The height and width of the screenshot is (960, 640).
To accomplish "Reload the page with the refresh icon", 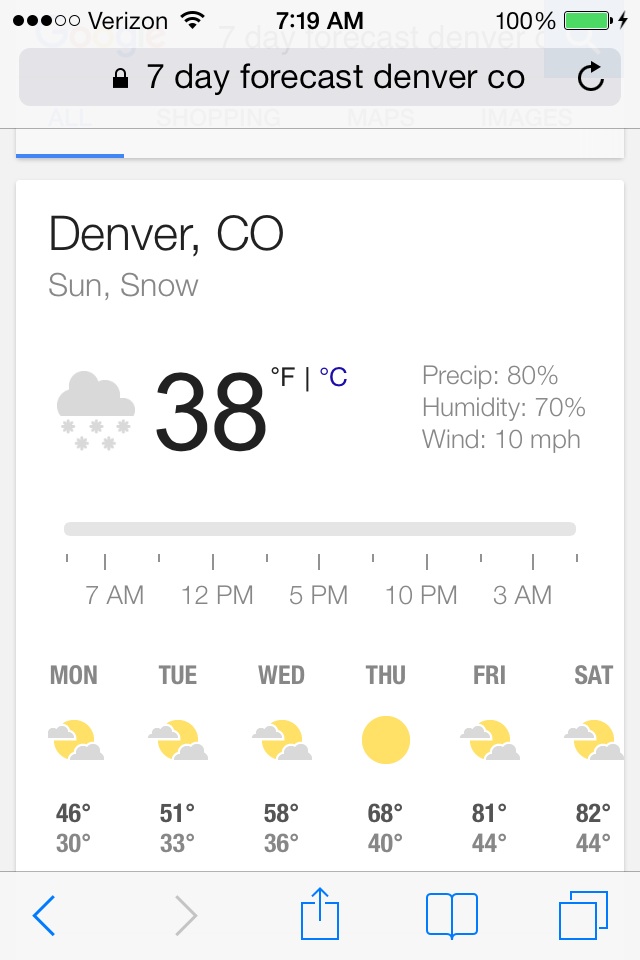I will coord(591,77).
